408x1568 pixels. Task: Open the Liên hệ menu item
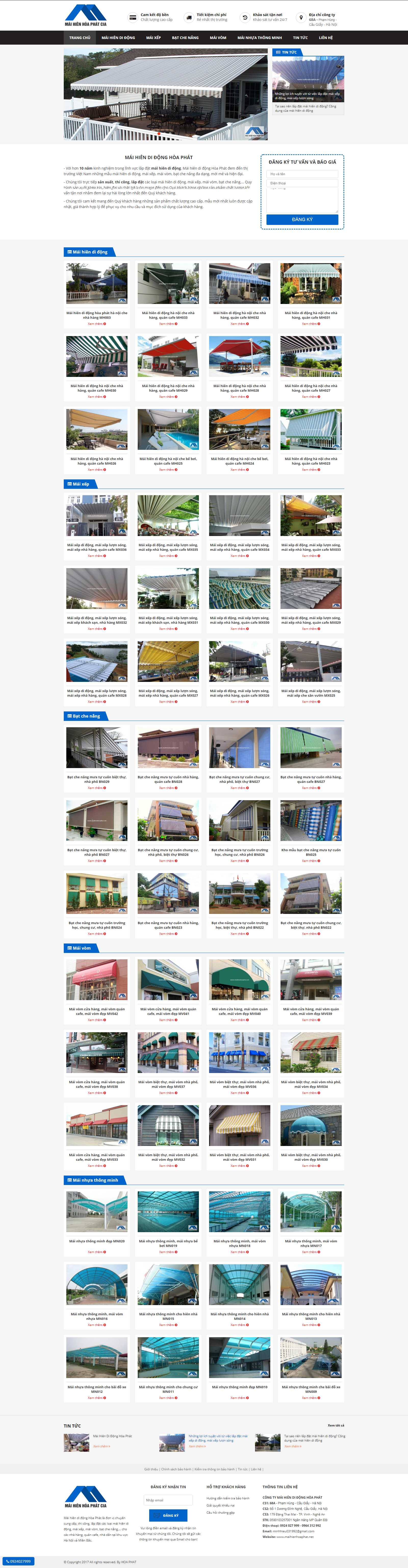coord(326,38)
